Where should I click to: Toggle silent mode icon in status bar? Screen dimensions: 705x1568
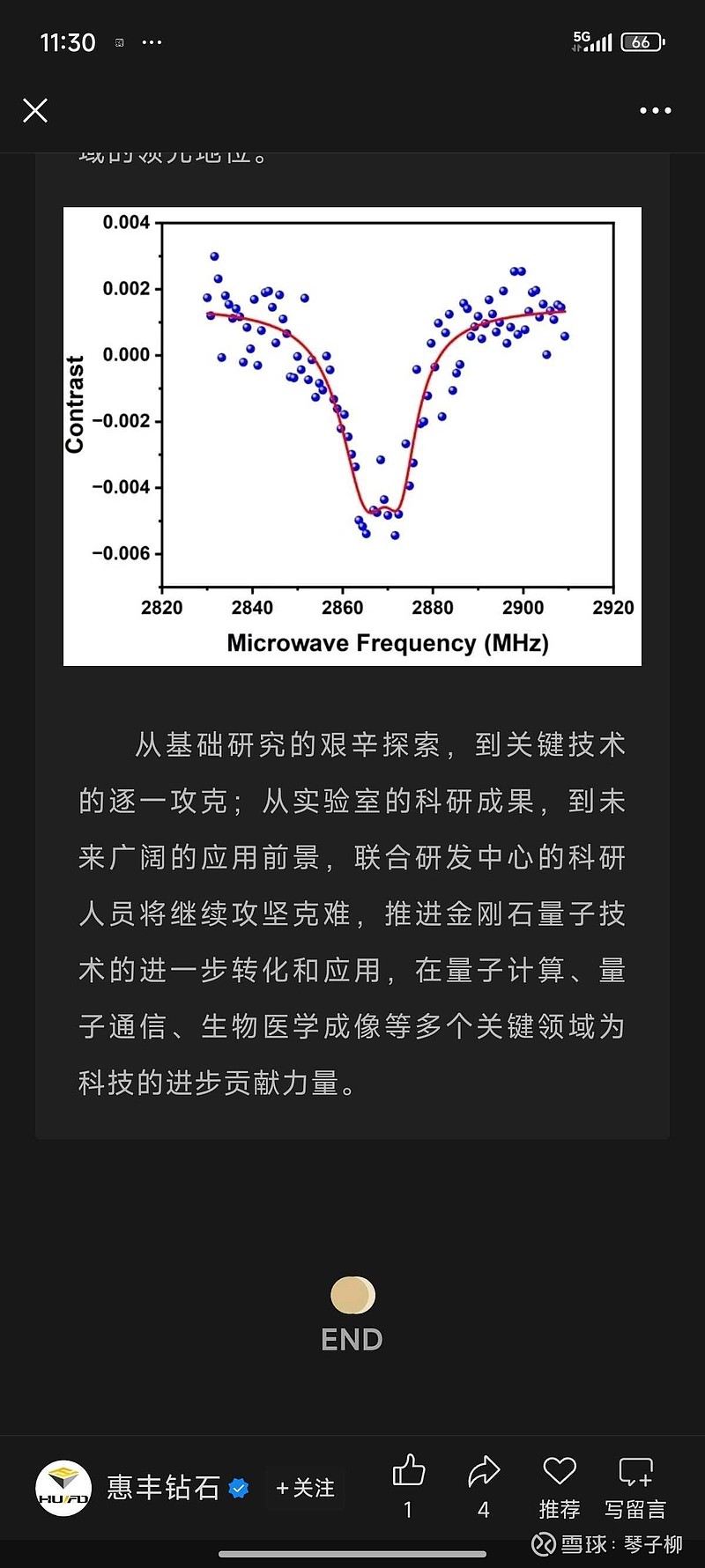pos(118,42)
